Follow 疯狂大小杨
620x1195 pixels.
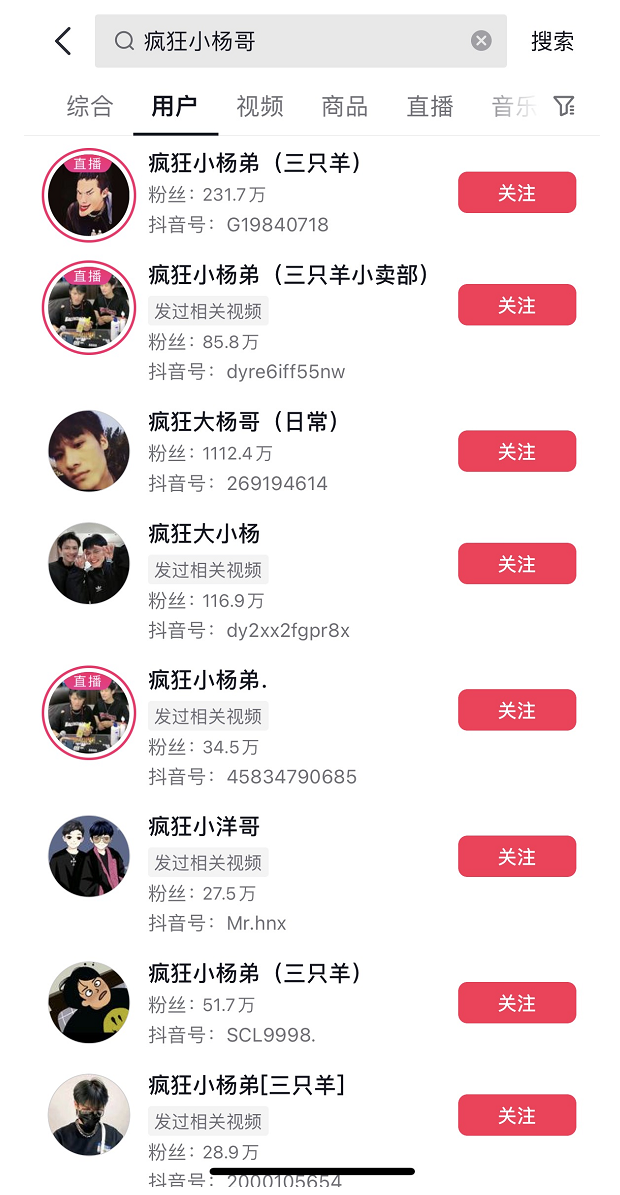[516, 564]
